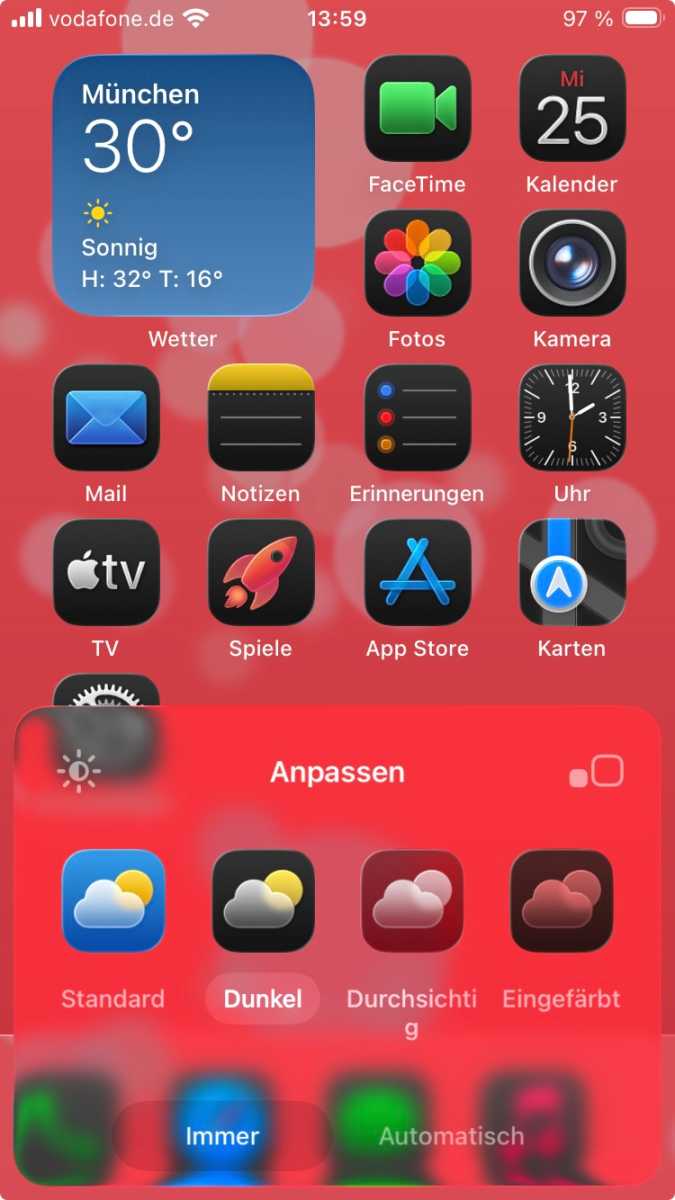Open the App Store
Screen dimensions: 675x1200
point(417,573)
